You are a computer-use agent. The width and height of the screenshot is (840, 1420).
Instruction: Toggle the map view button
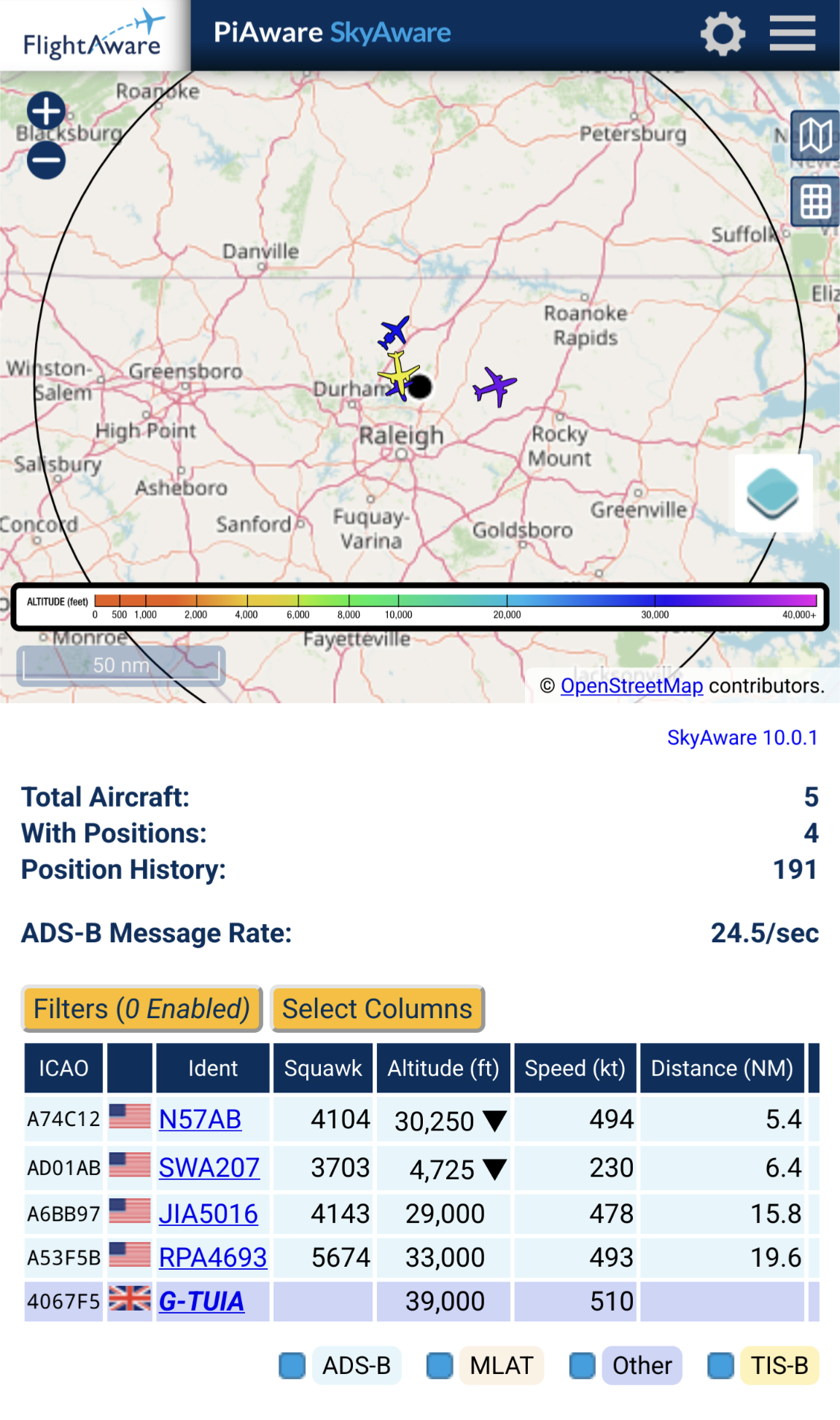[x=815, y=136]
